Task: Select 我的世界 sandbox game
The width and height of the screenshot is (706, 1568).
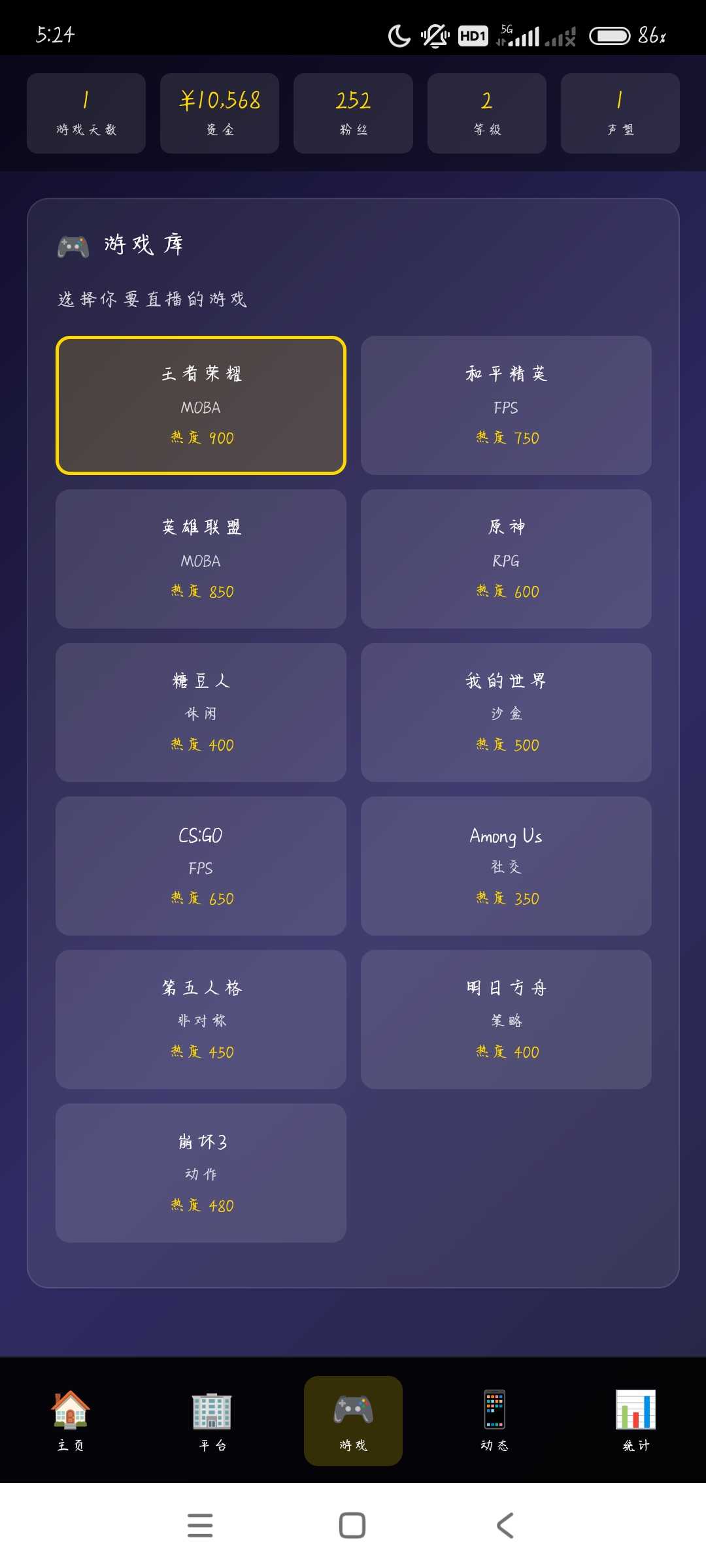Action: [x=506, y=712]
